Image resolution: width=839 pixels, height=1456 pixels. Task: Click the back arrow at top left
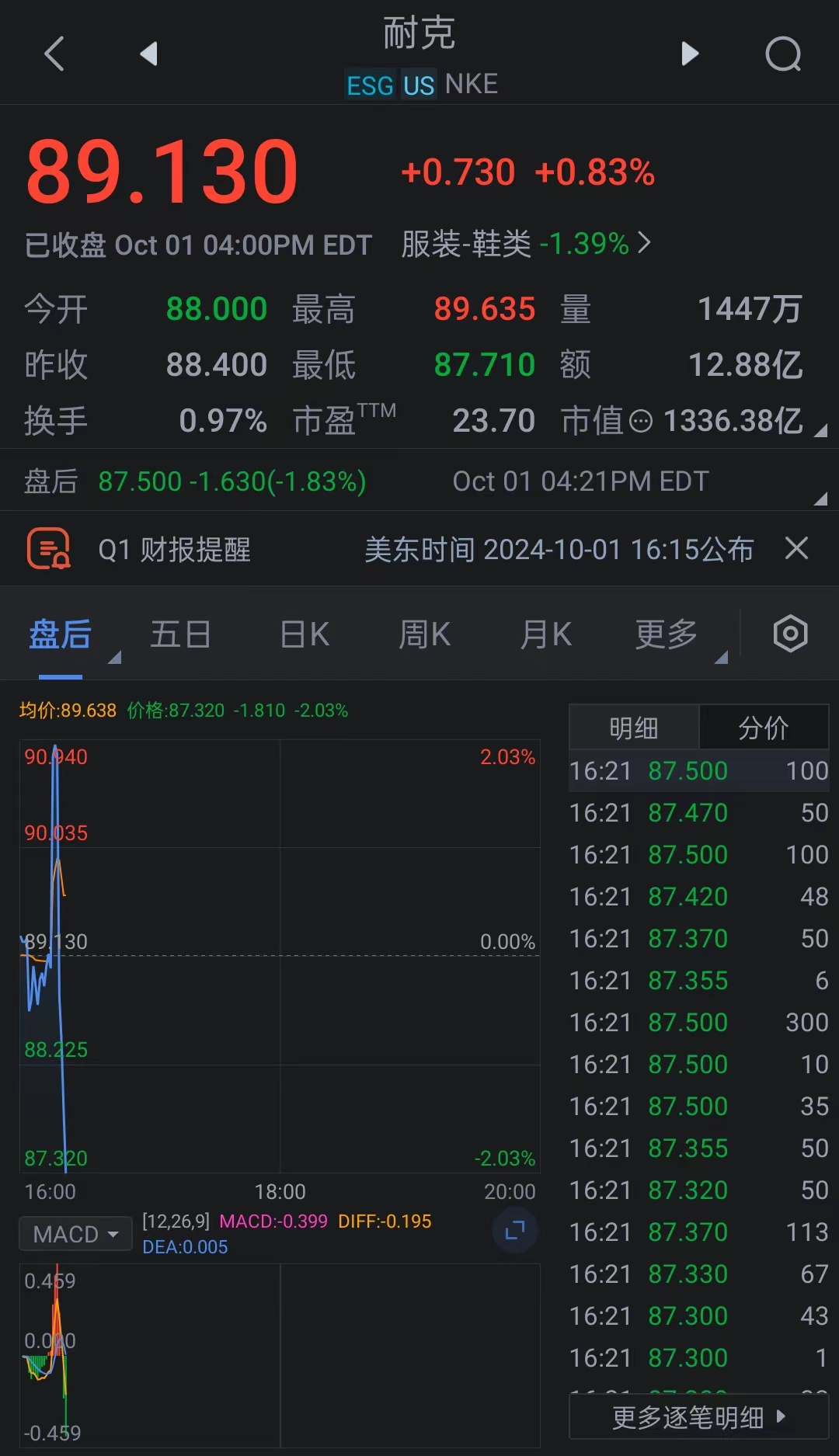(53, 53)
